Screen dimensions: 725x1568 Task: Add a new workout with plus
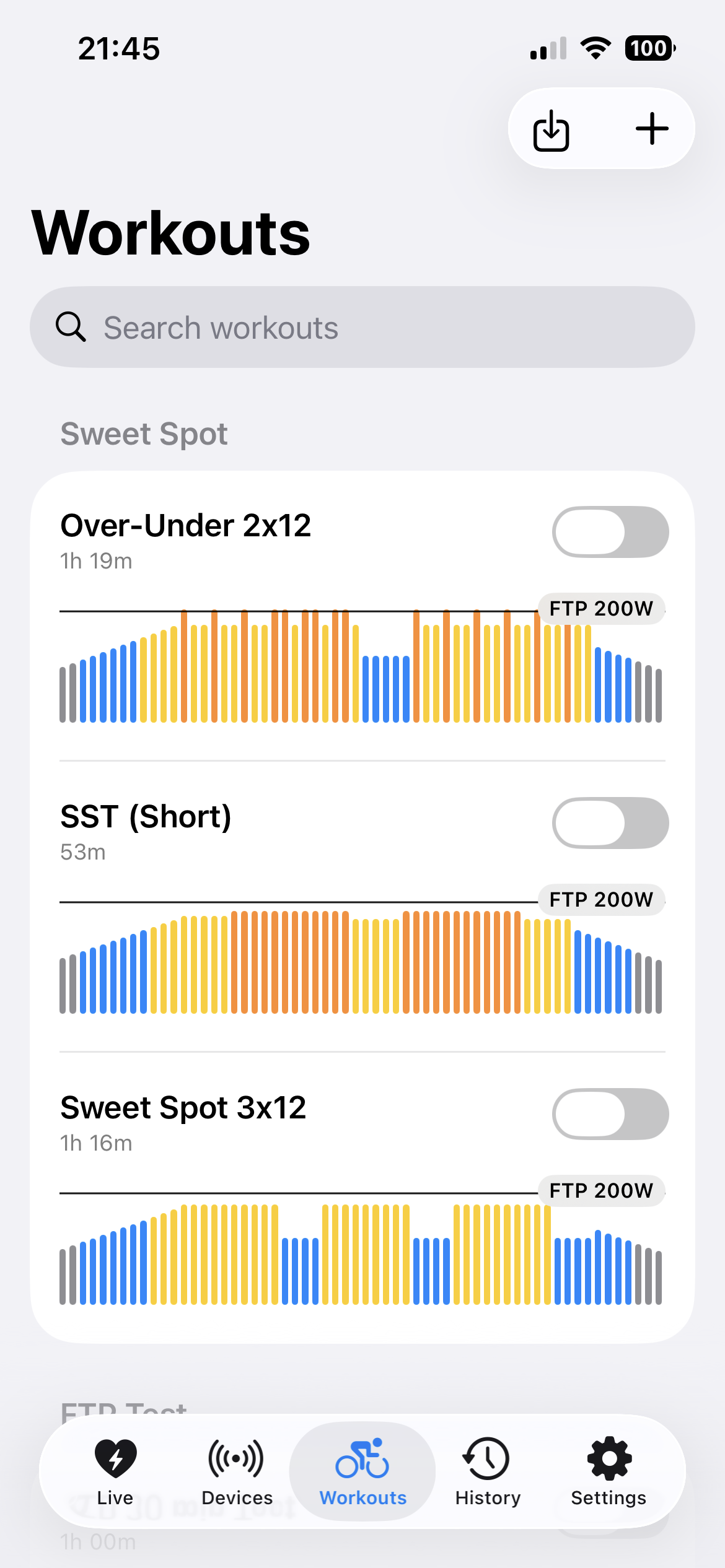tap(652, 129)
